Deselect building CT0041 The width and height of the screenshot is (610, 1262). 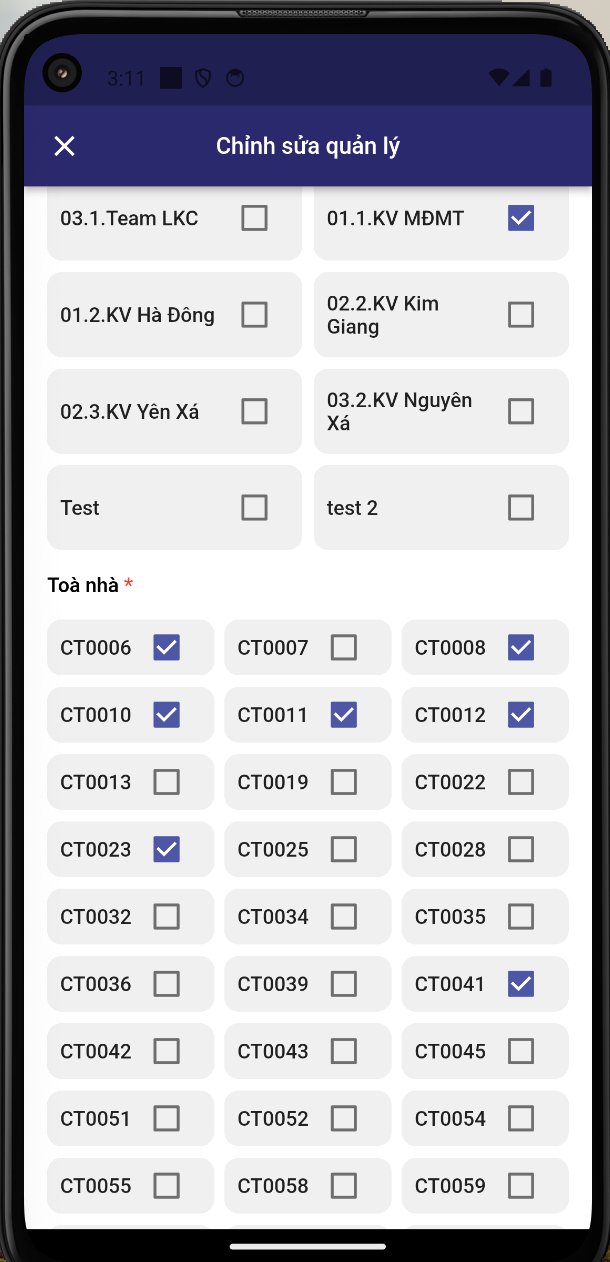pyautogui.click(x=521, y=984)
